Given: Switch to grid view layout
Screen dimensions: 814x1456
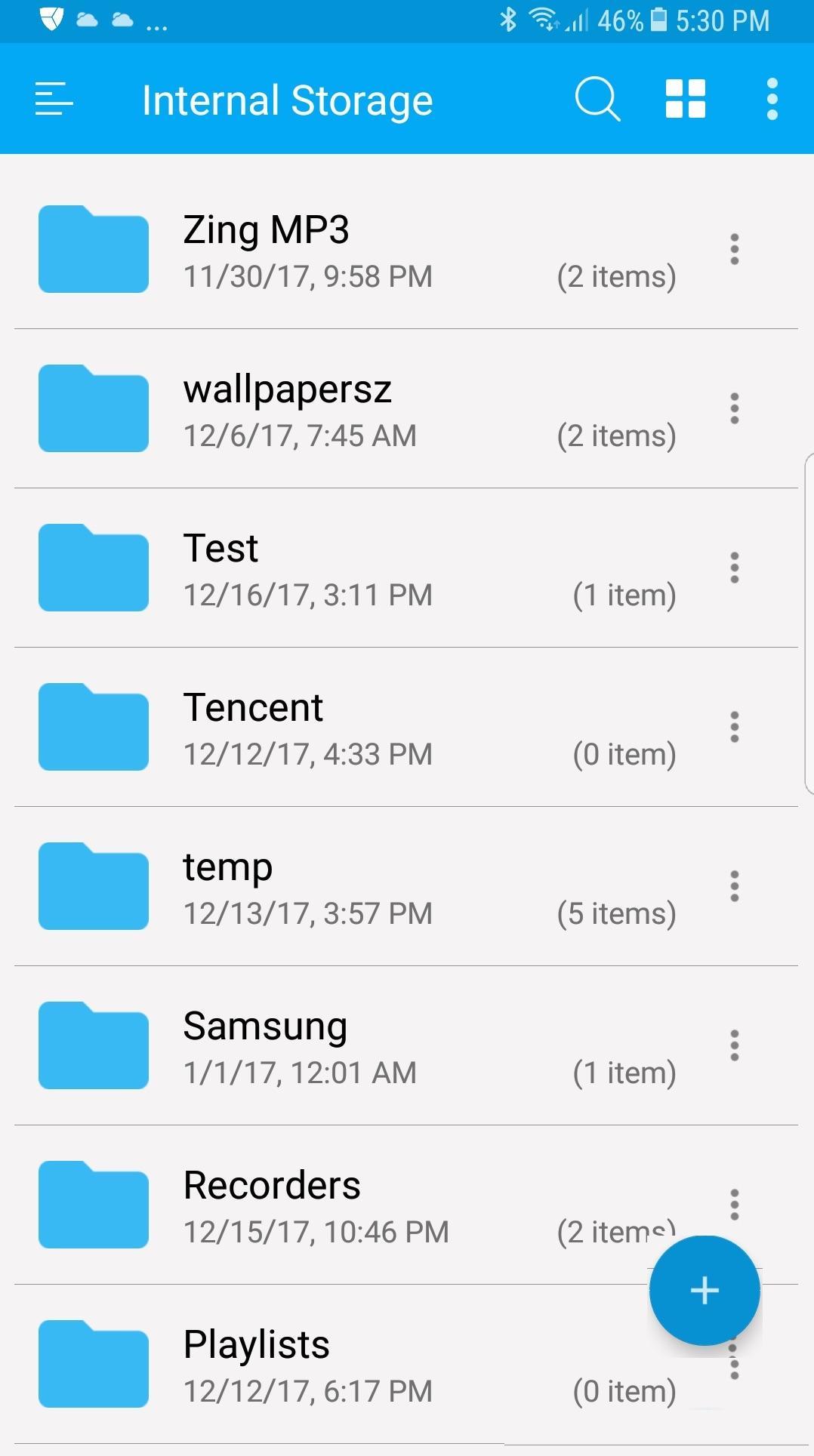Looking at the screenshot, I should pyautogui.click(x=685, y=100).
